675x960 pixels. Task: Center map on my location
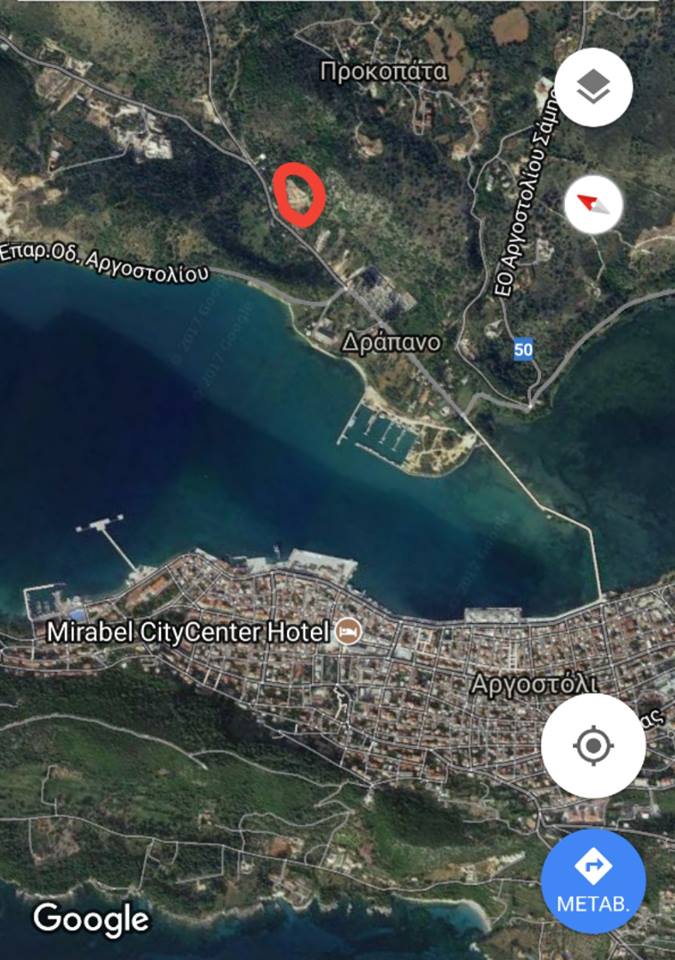(x=593, y=746)
